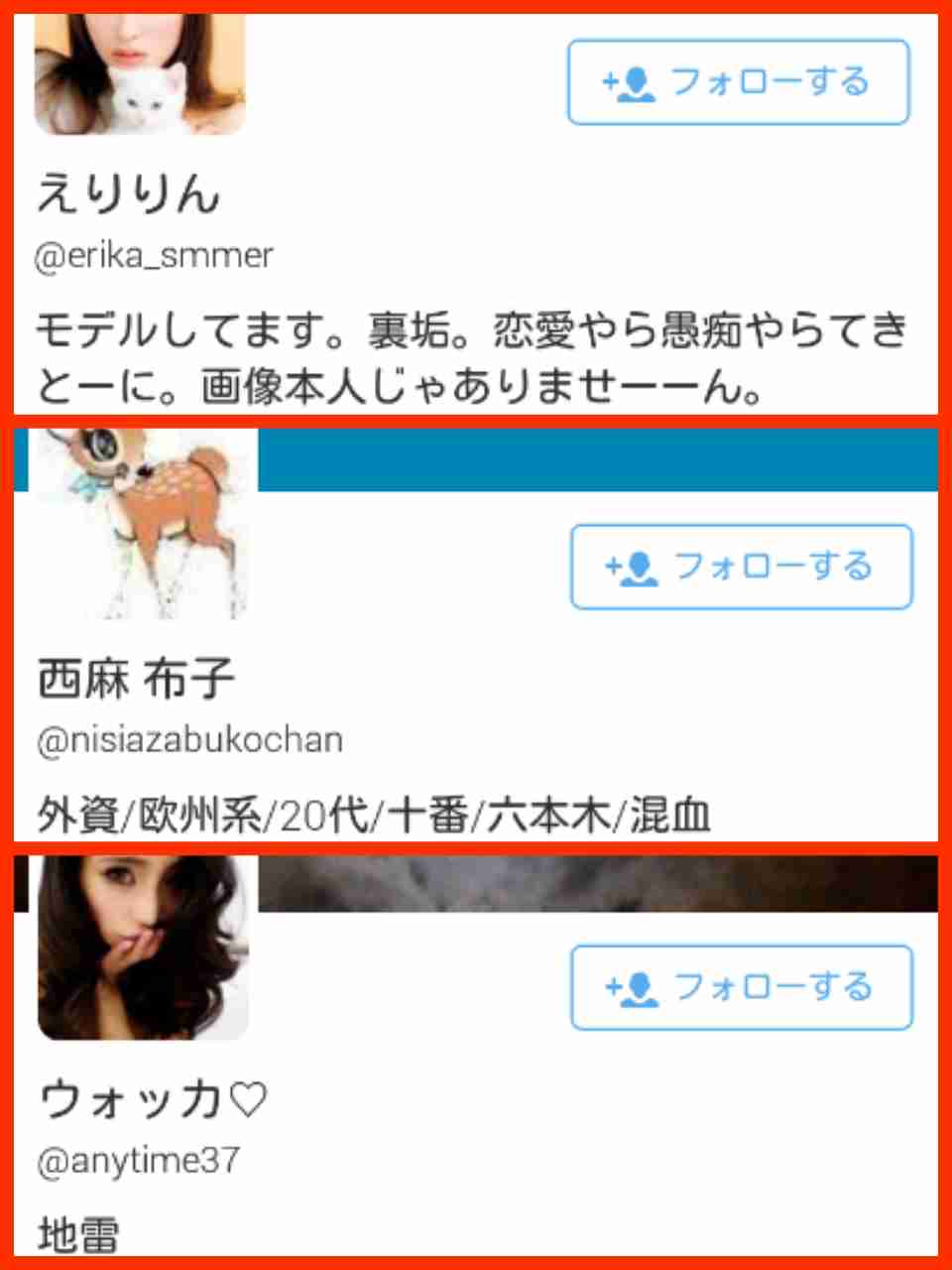Open the @nisiazabukochan handle link

187,738
